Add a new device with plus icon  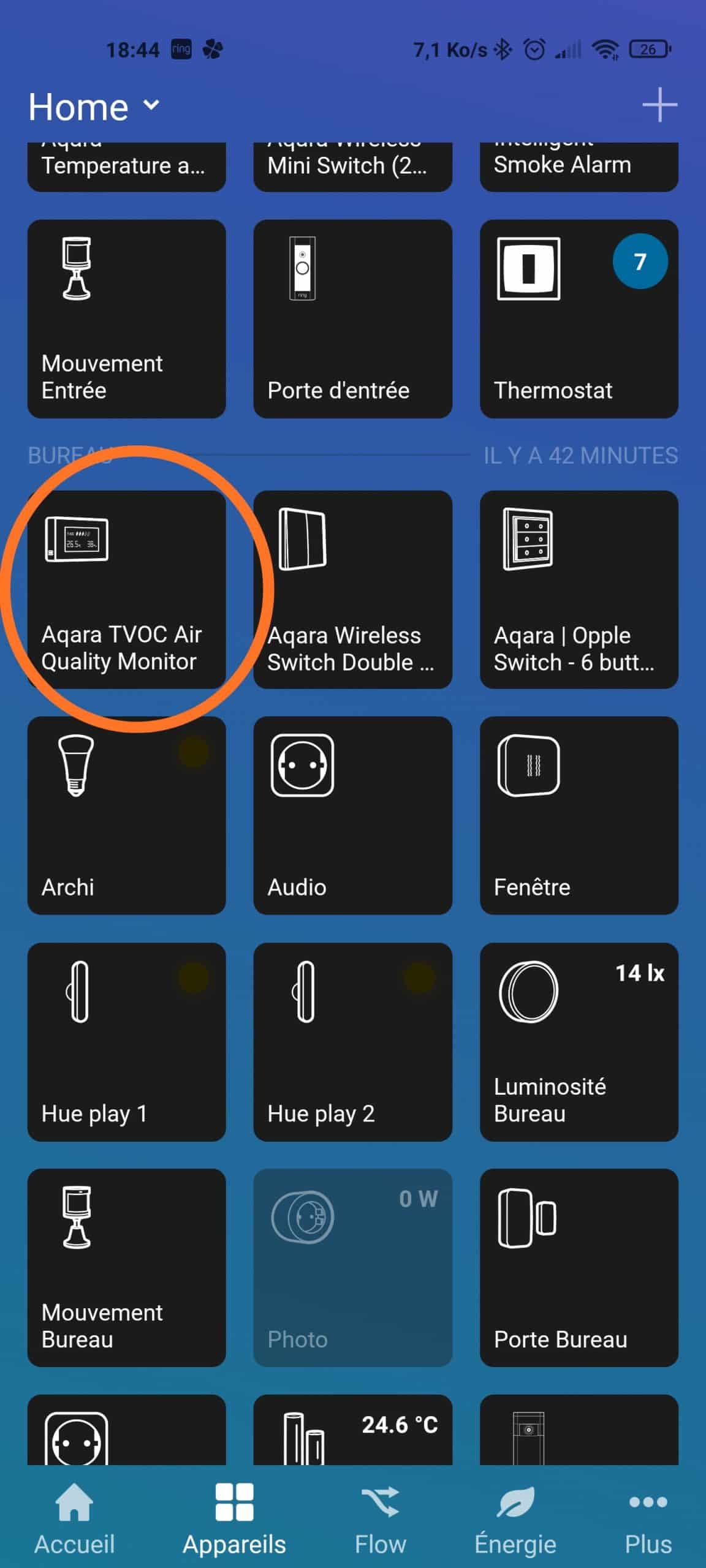[x=659, y=105]
